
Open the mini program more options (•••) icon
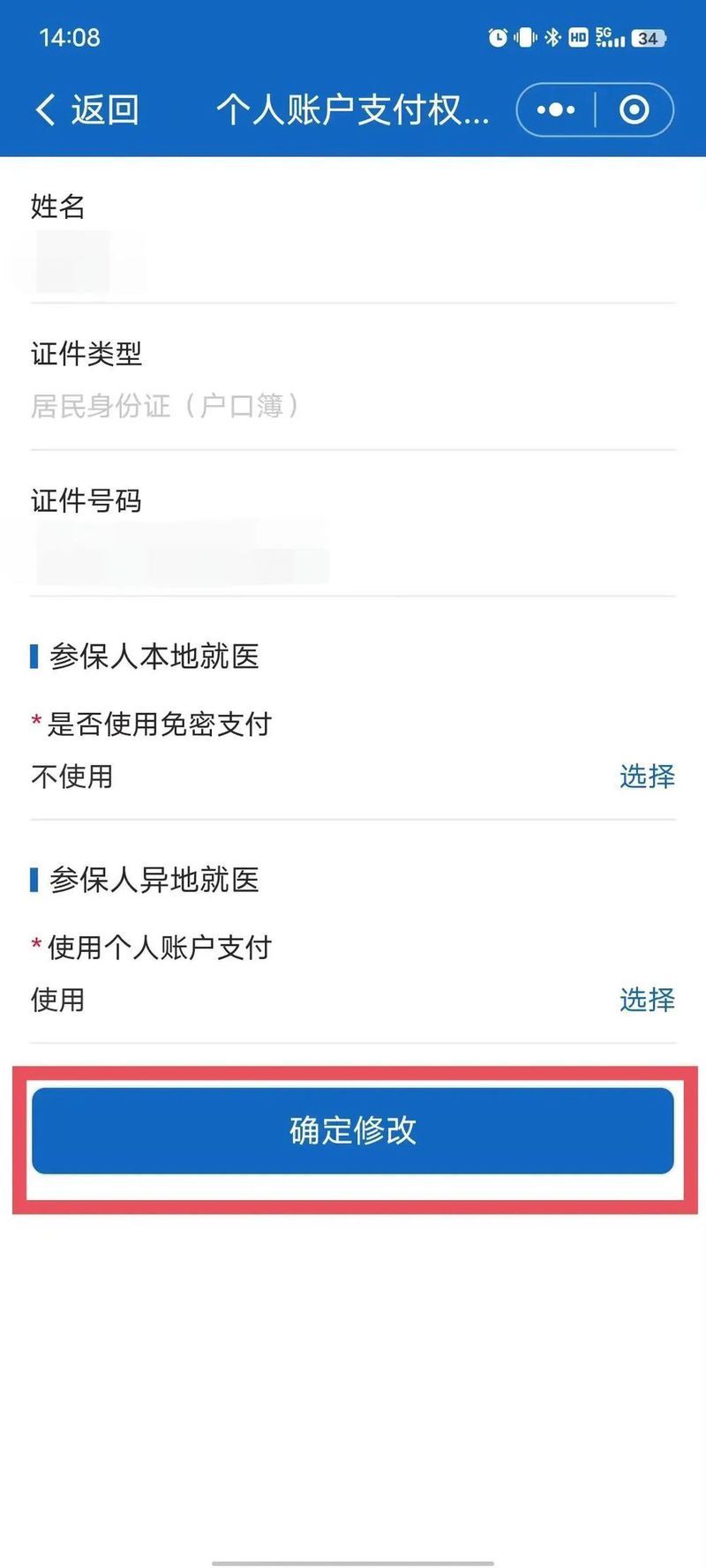click(554, 109)
